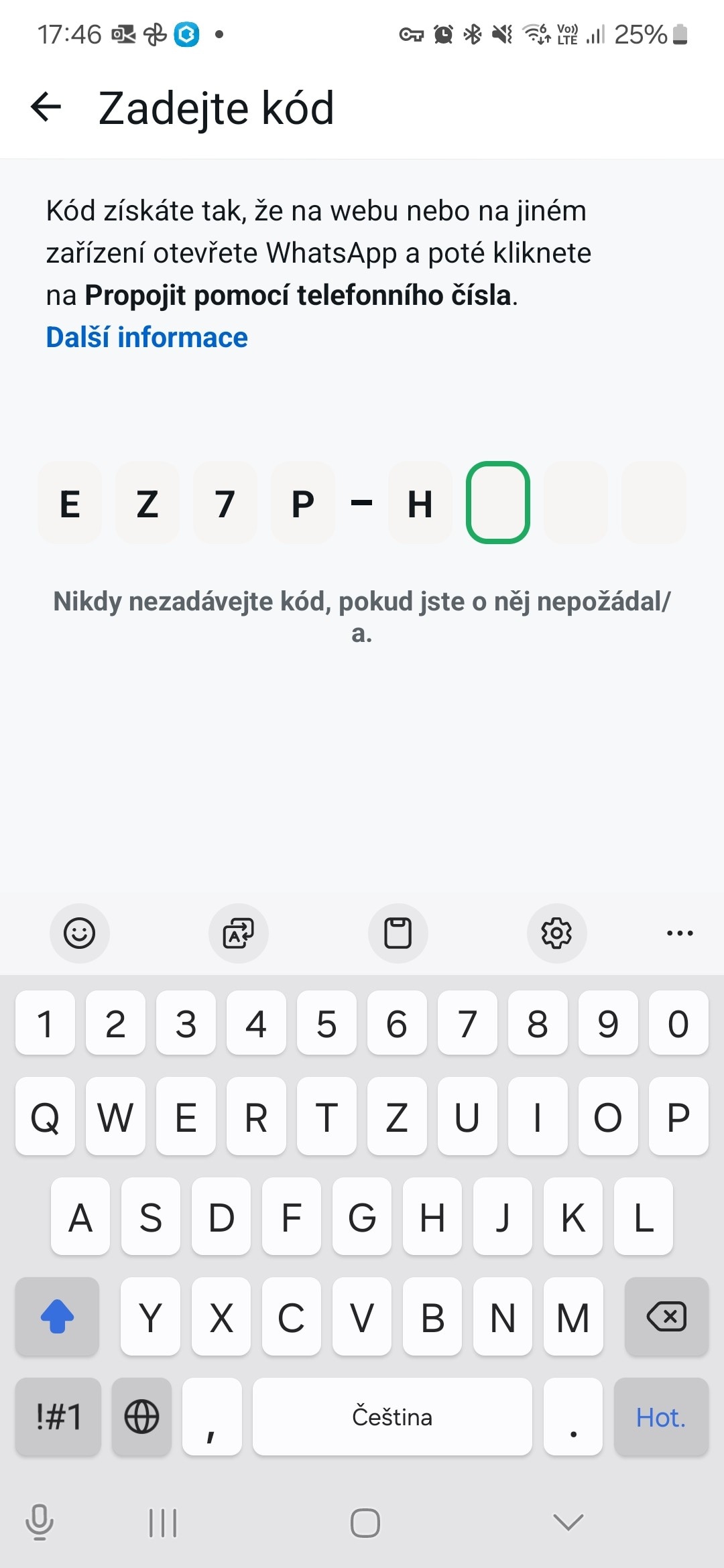Open the keyboard translate tool
Viewport: 724px width, 1568px height.
(x=238, y=933)
